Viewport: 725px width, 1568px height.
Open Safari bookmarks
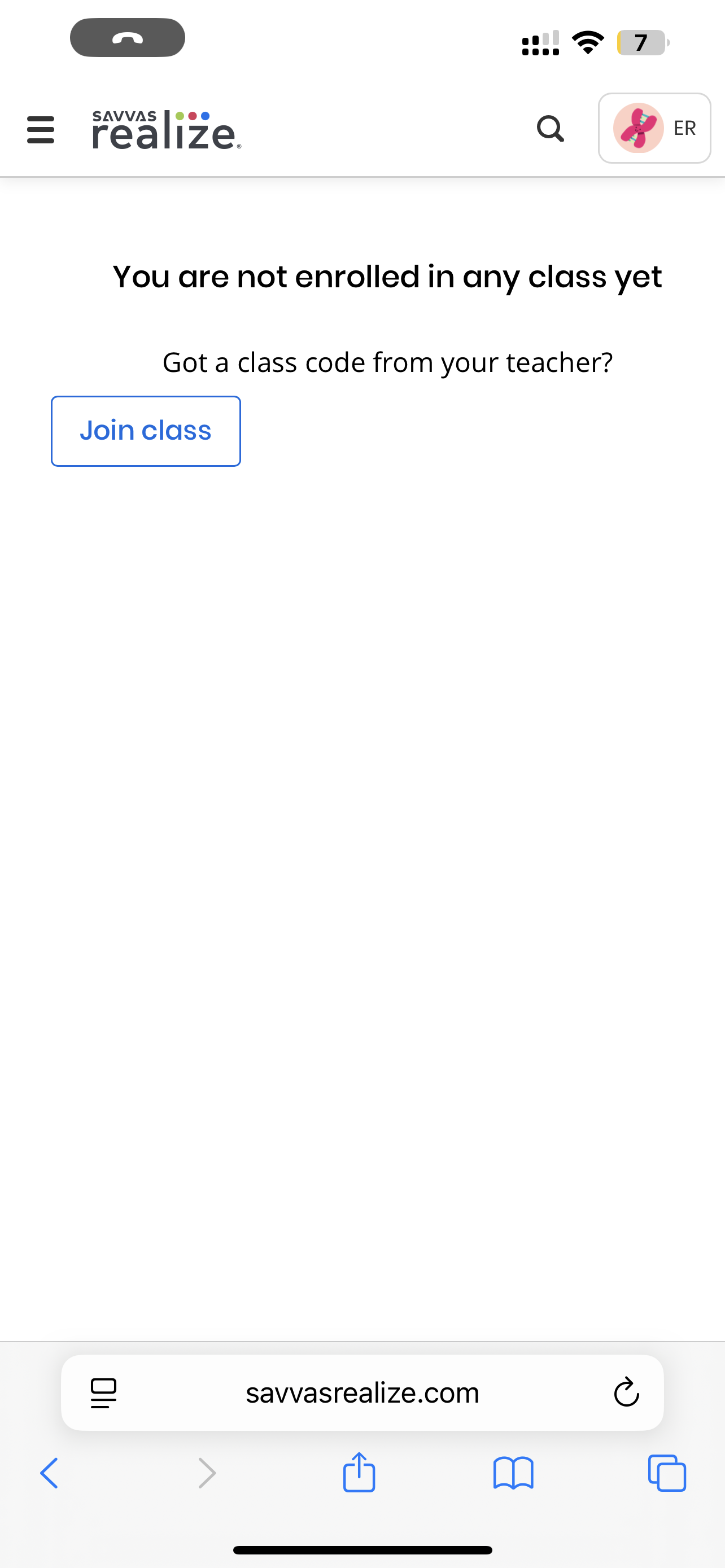pyautogui.click(x=513, y=1473)
